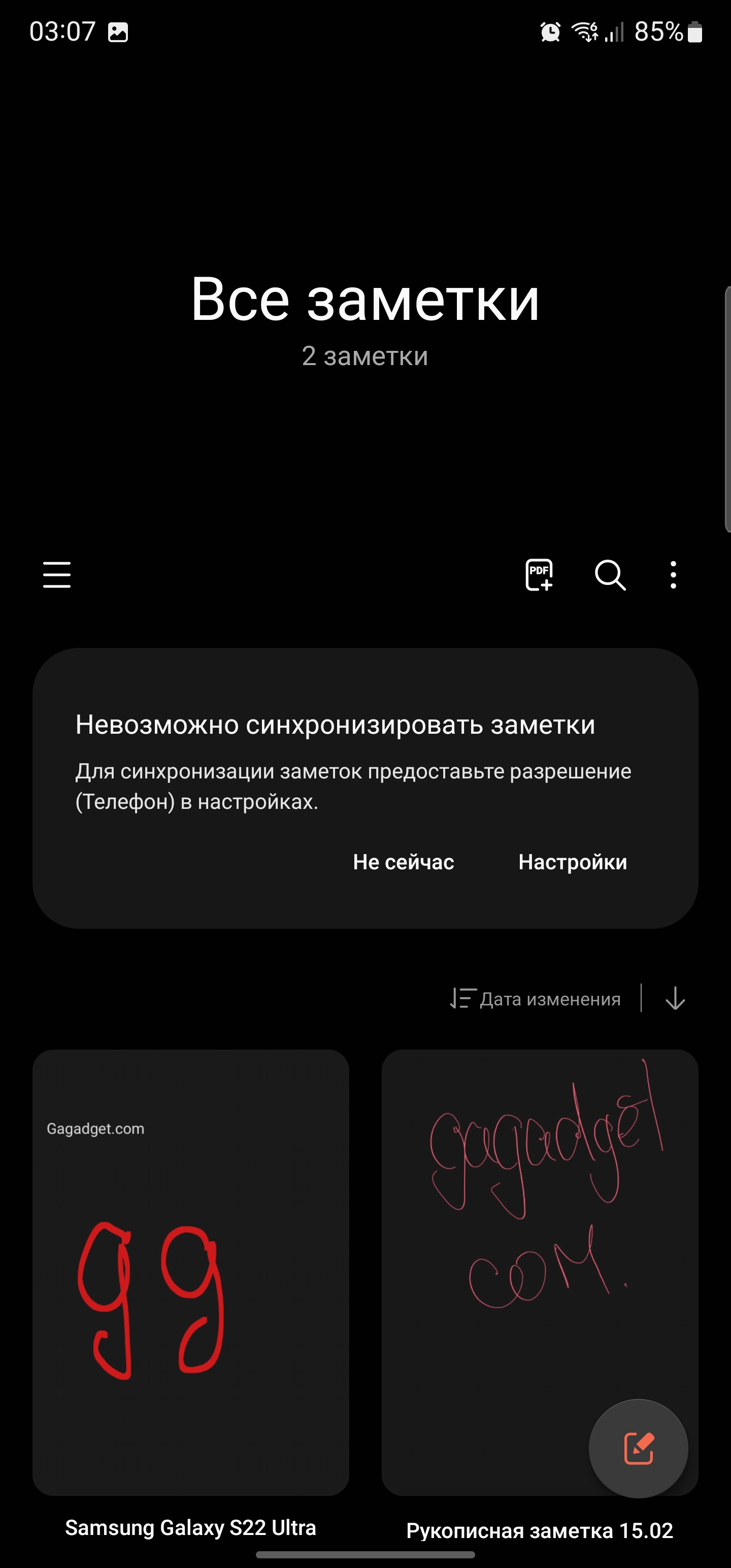Change sorting by Дата изменения
This screenshot has height=1568, width=731.
[x=536, y=999]
